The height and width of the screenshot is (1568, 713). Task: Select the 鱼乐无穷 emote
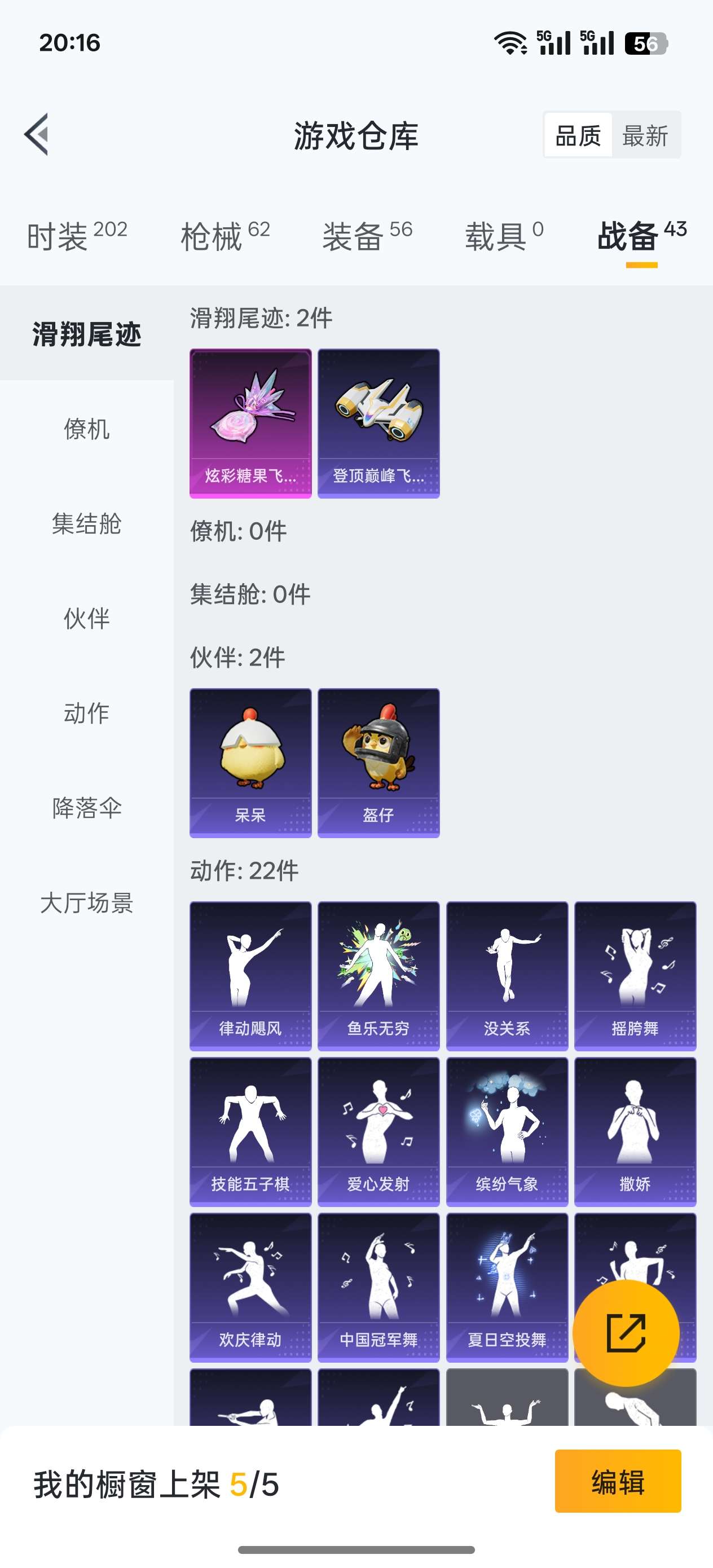[378, 977]
